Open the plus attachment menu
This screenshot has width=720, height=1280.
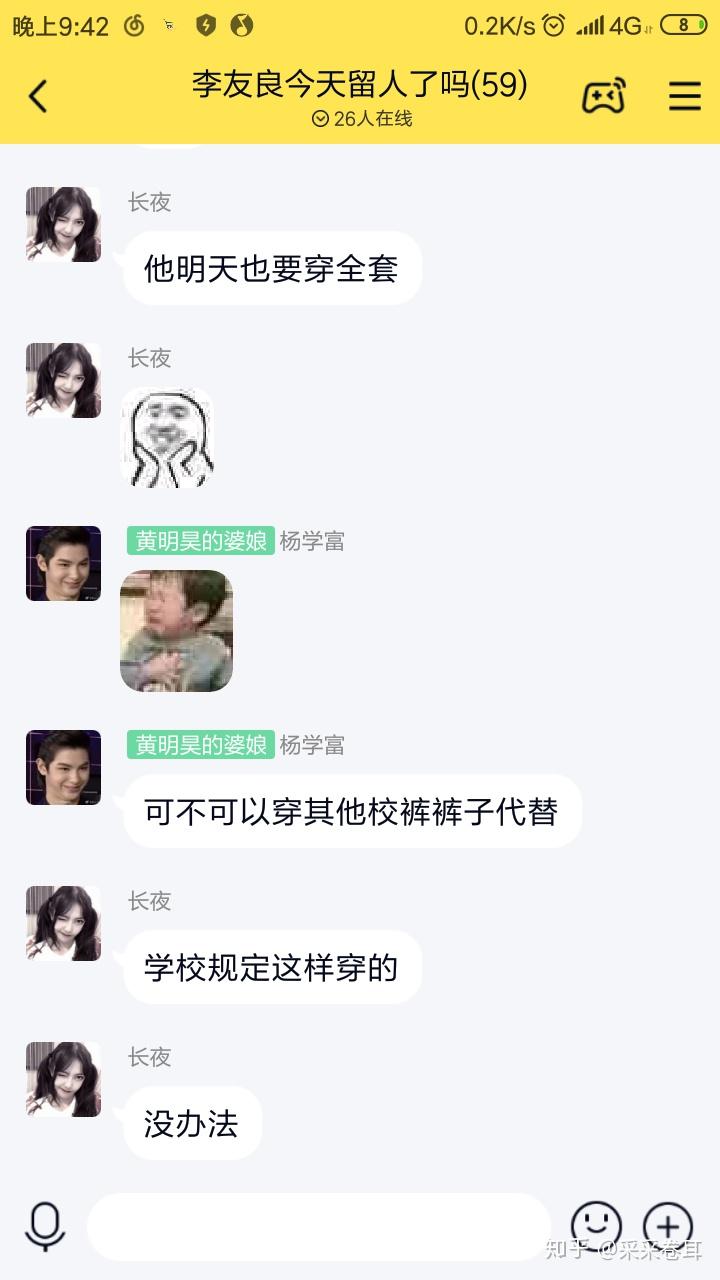point(668,1226)
